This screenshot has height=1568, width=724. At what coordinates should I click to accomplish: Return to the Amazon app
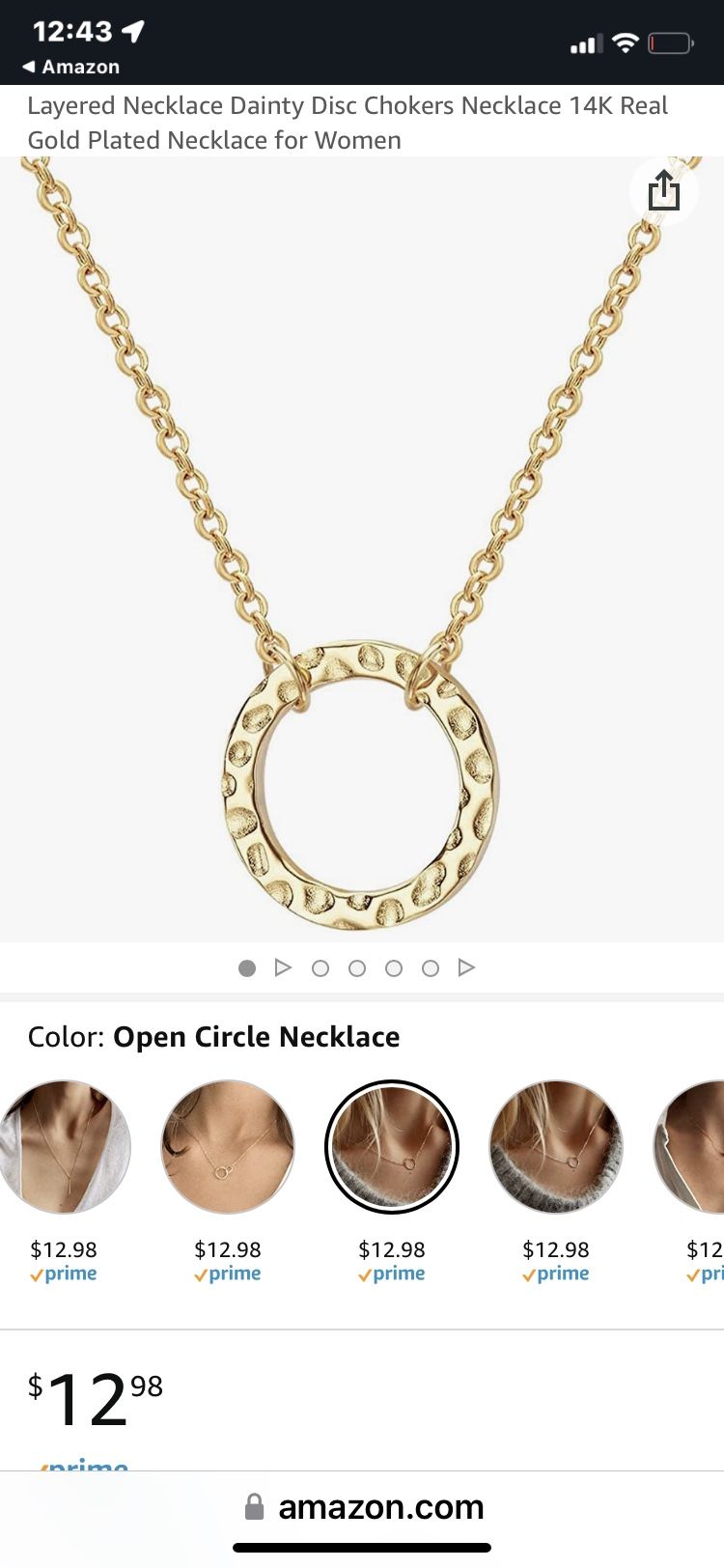(70, 67)
